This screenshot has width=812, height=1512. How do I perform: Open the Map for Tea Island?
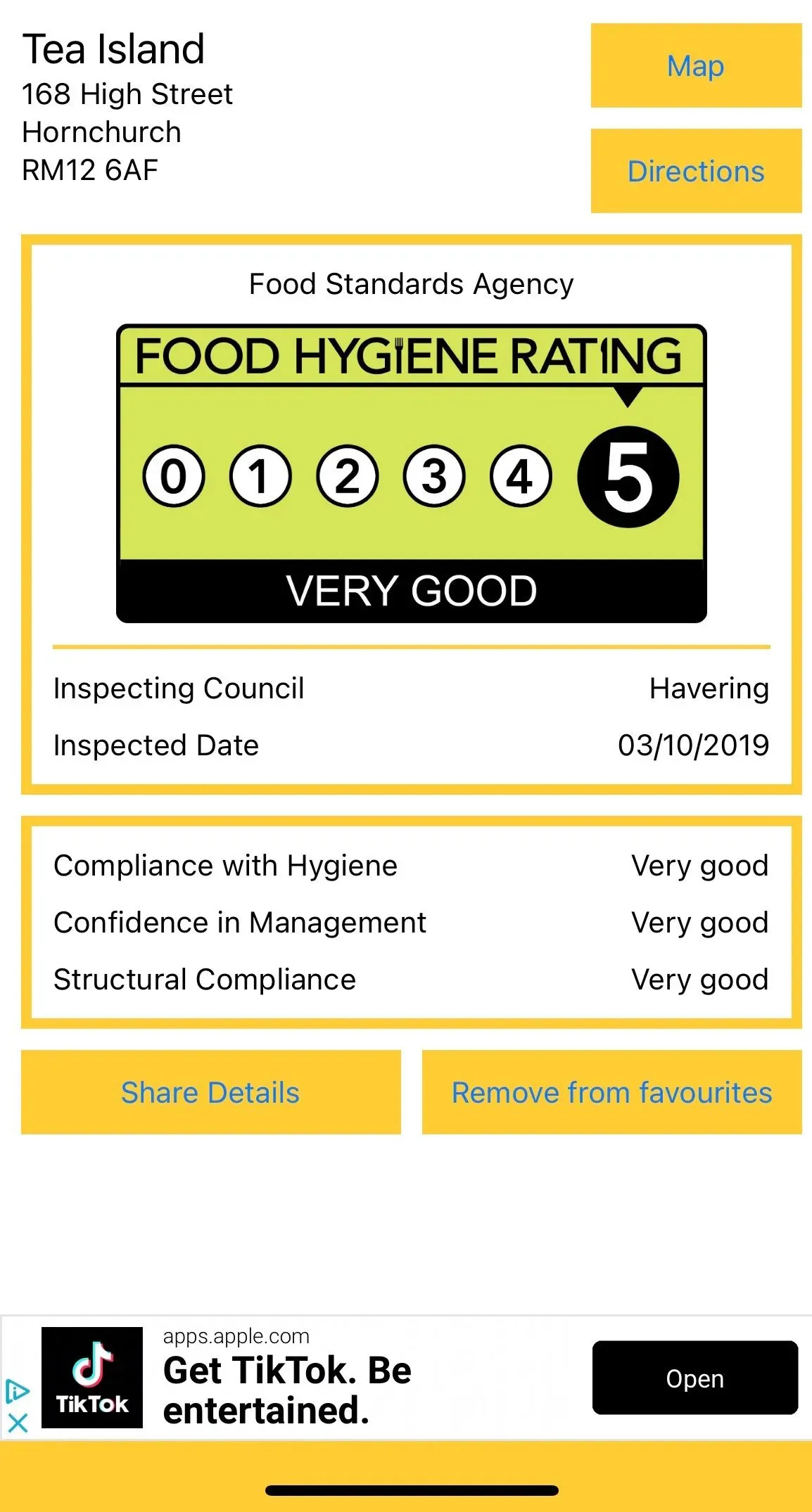pos(695,65)
